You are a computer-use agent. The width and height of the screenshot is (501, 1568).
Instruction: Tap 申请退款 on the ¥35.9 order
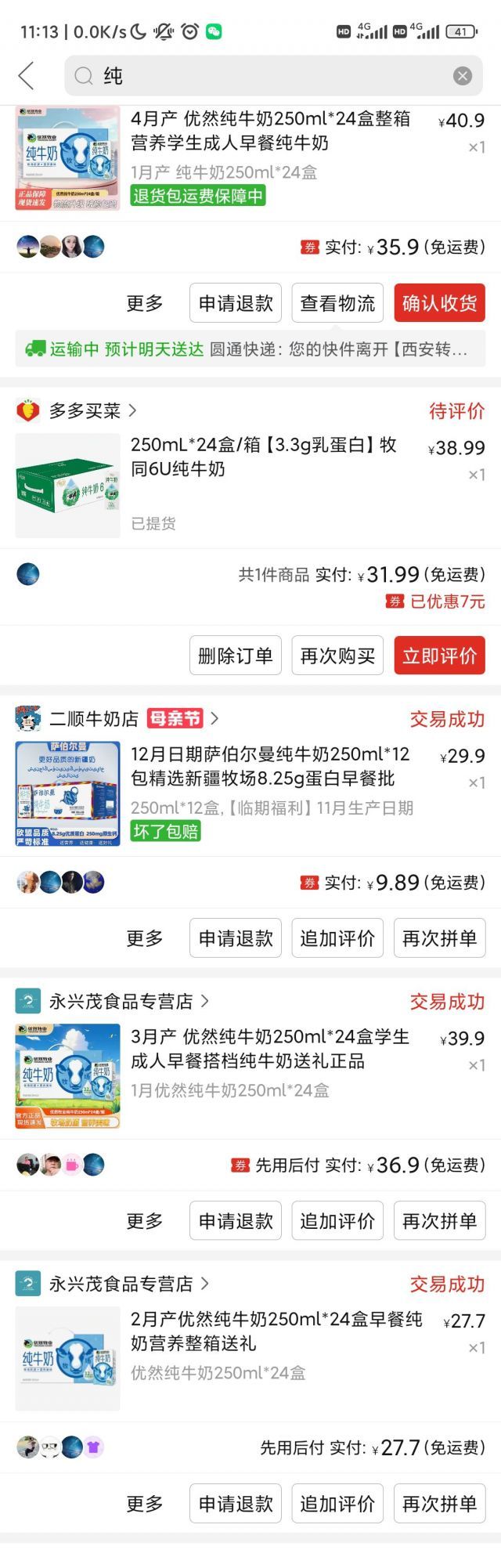[x=236, y=303]
